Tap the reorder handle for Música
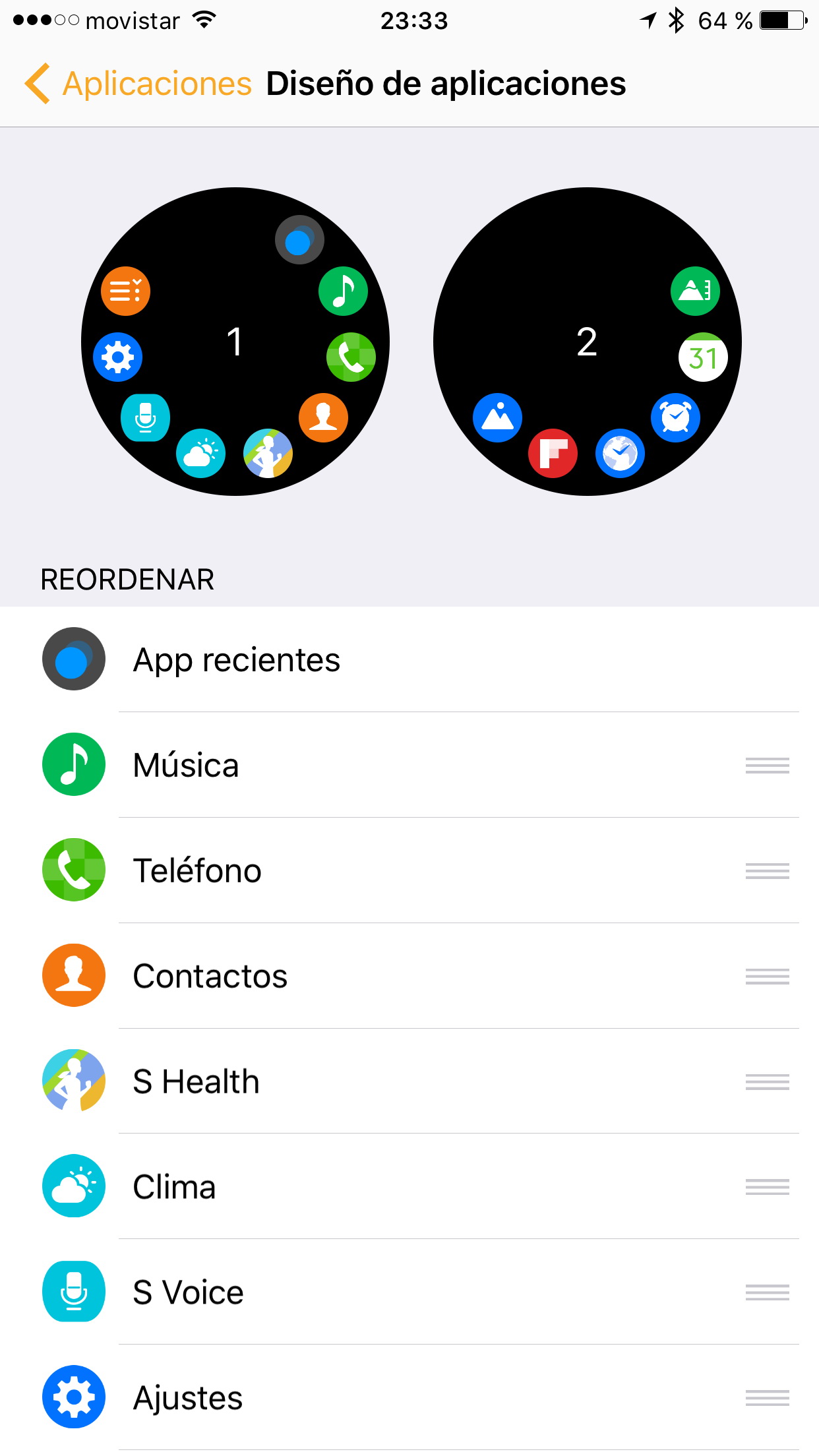The height and width of the screenshot is (1456, 819). [x=767, y=765]
